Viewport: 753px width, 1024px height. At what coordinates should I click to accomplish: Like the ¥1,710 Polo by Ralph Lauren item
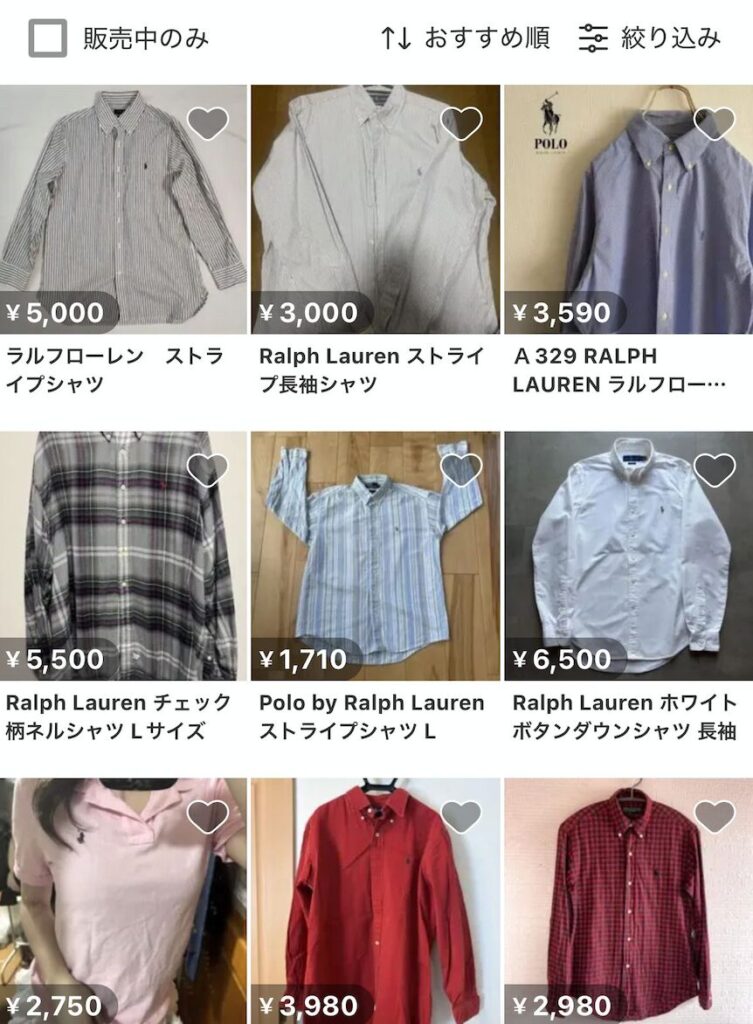tap(461, 470)
